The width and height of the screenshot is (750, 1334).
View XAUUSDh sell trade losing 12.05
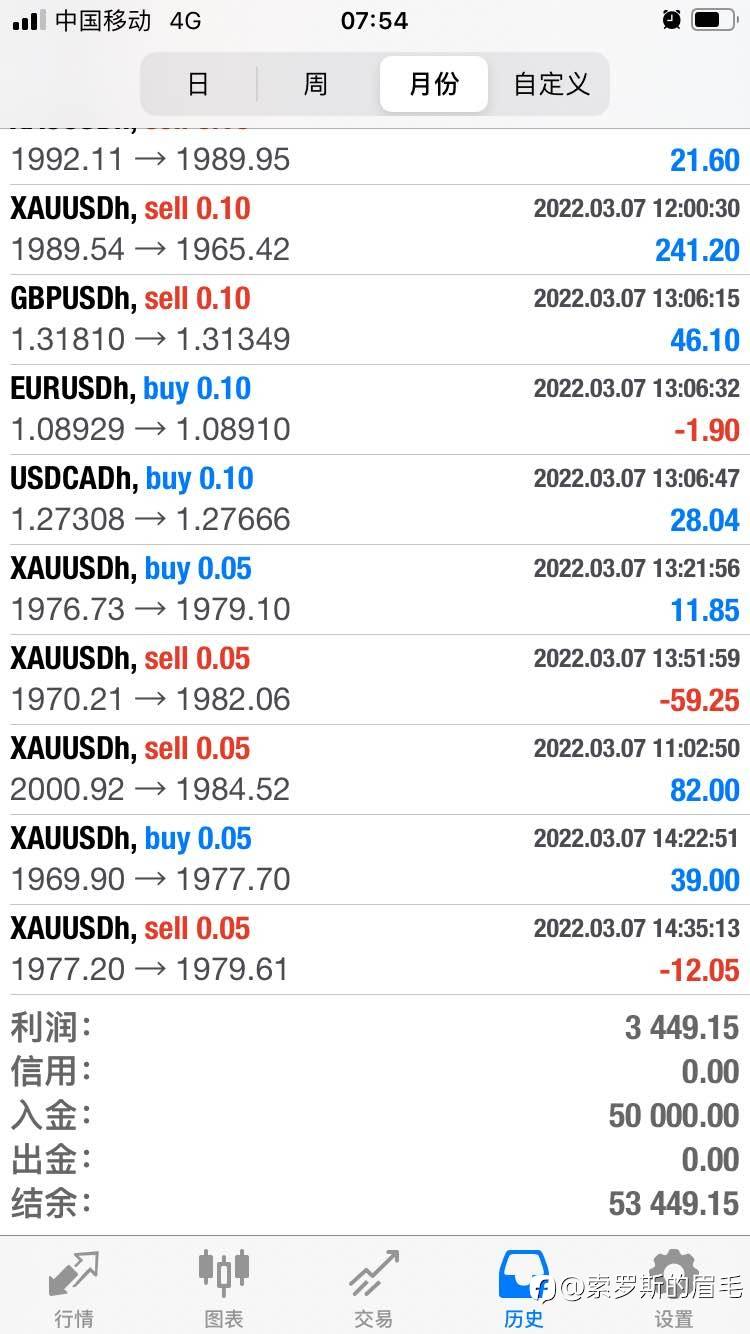(375, 950)
